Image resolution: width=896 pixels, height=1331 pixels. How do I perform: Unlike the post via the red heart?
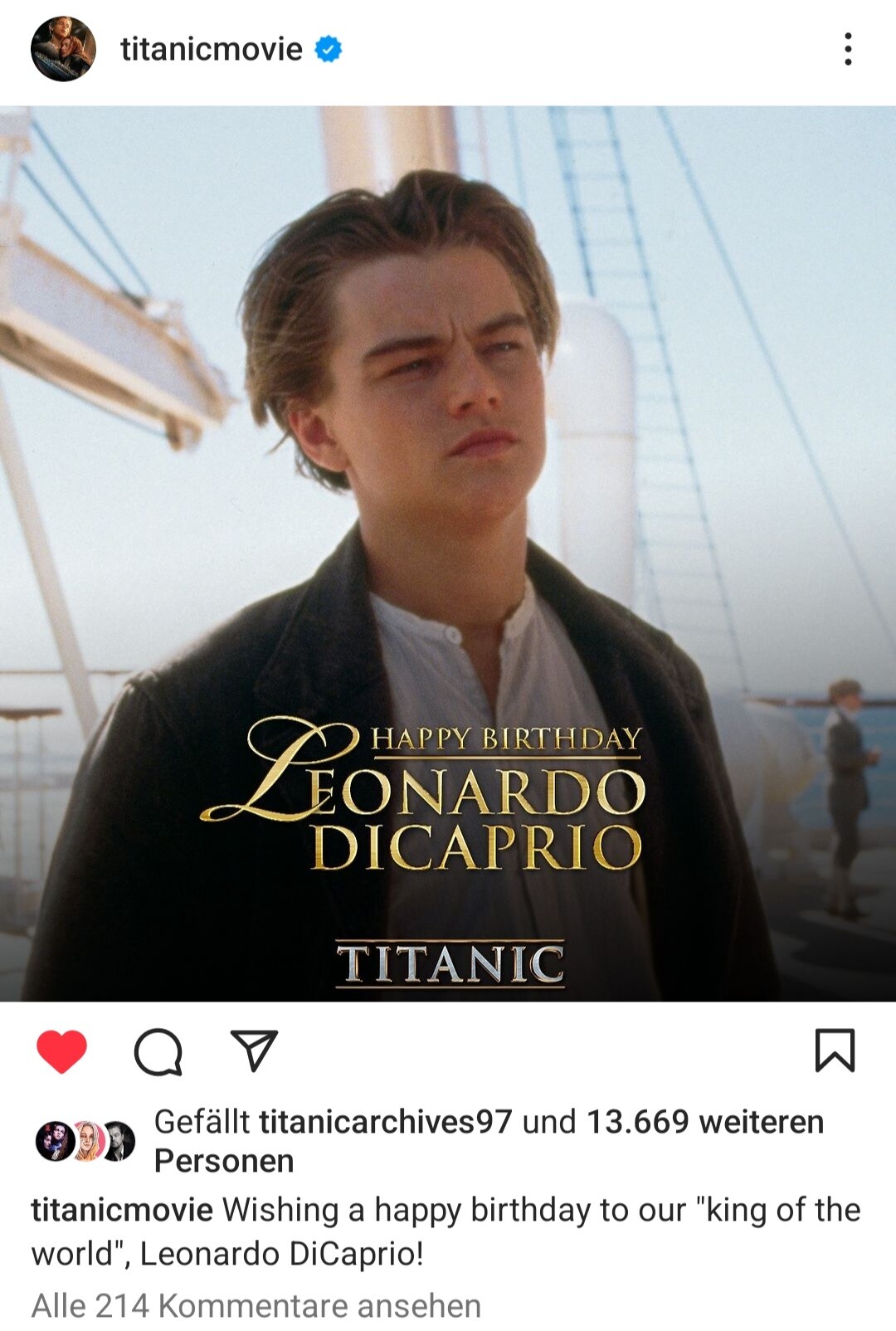pyautogui.click(x=62, y=1051)
